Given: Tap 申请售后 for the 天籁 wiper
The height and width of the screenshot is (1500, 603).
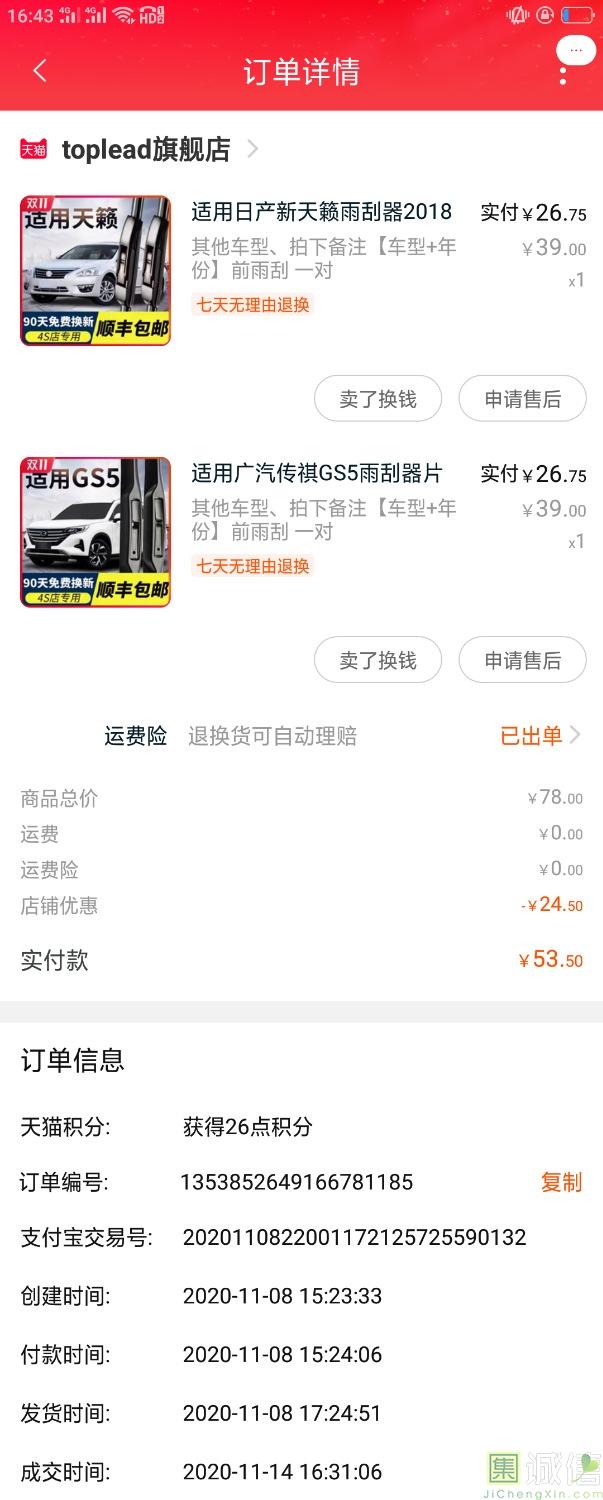Looking at the screenshot, I should (x=522, y=399).
